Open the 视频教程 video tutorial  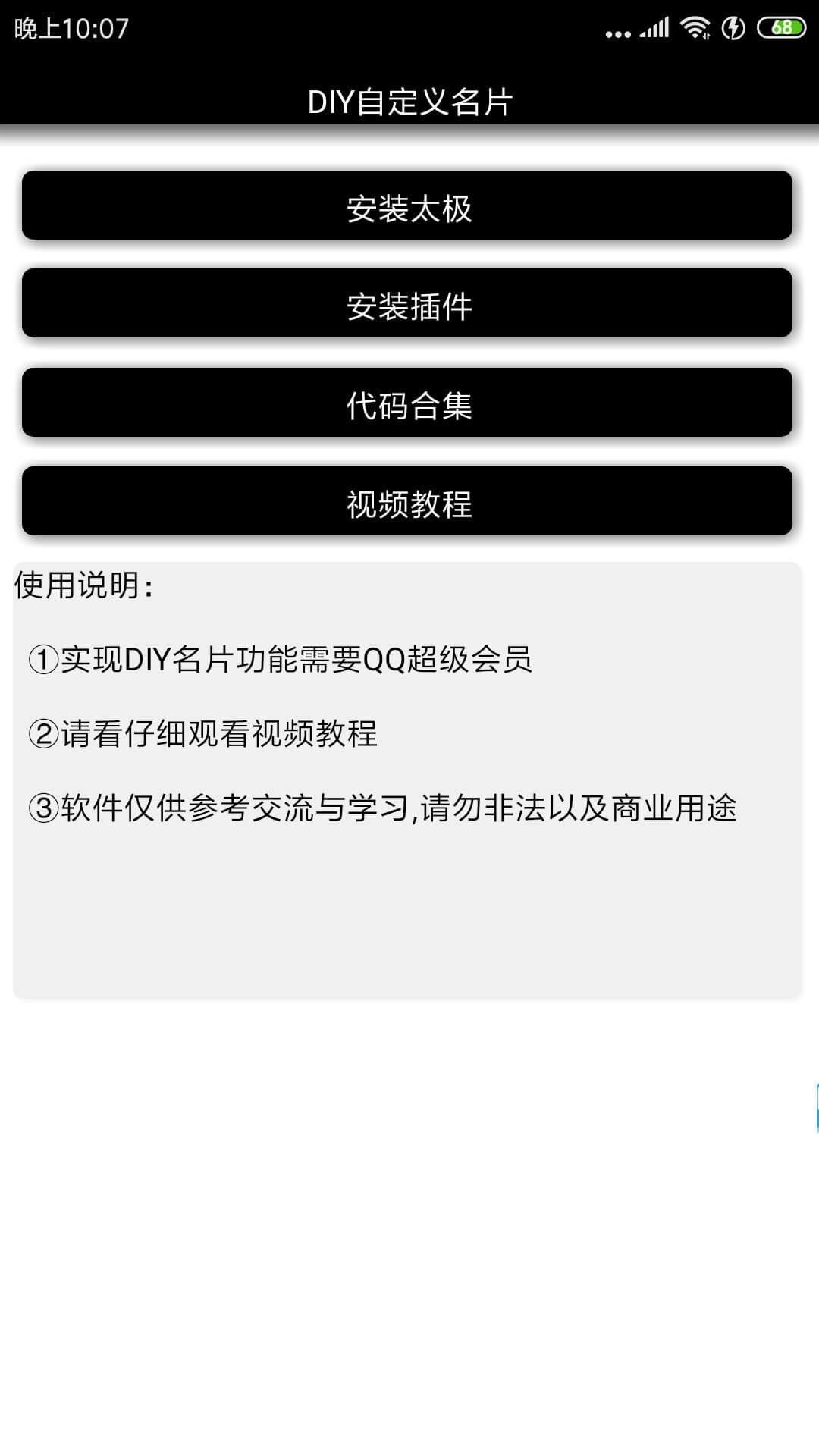(x=407, y=501)
